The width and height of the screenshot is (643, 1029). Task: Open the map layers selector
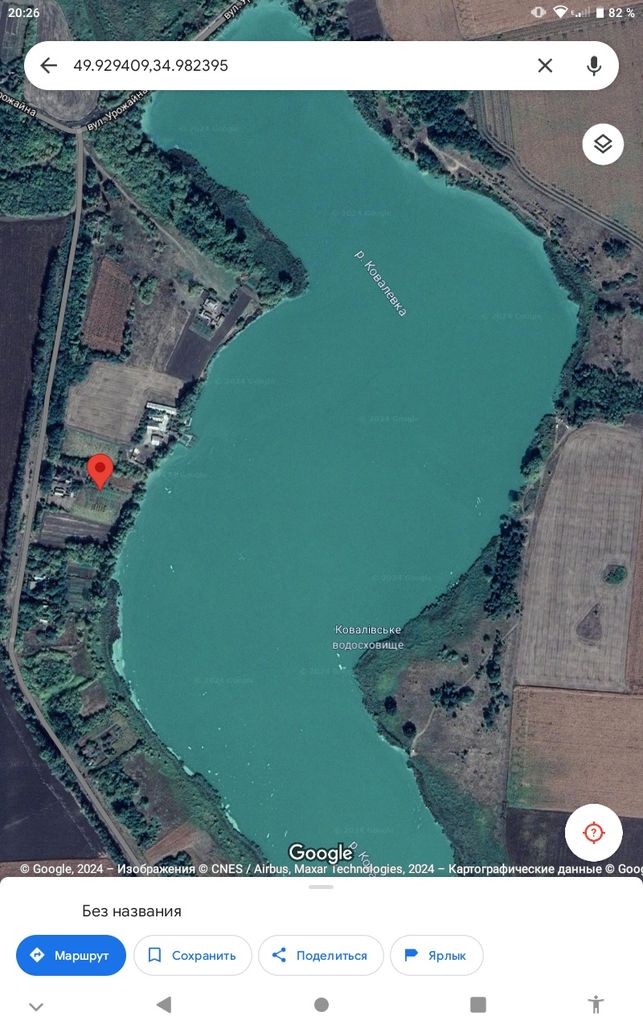[x=603, y=144]
